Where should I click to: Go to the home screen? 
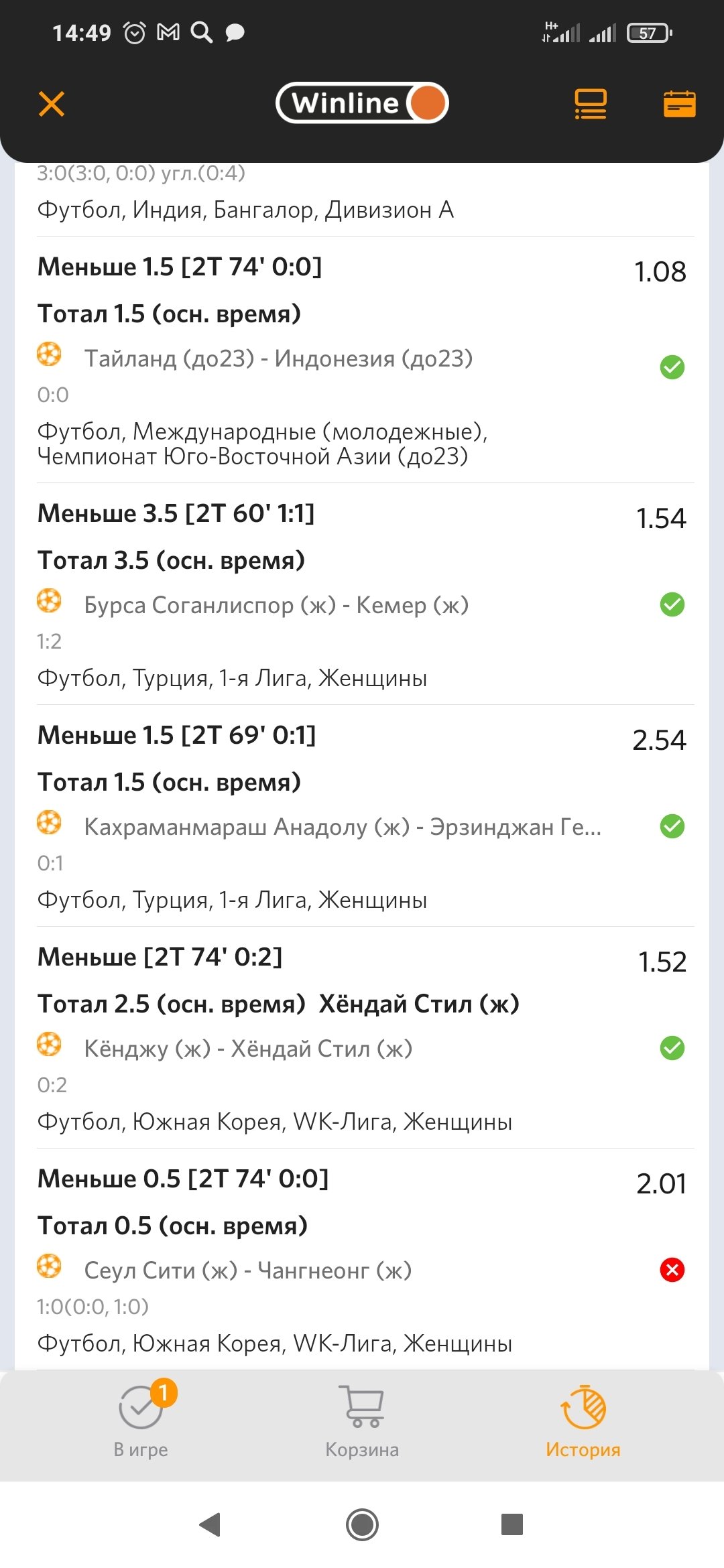tap(362, 1524)
